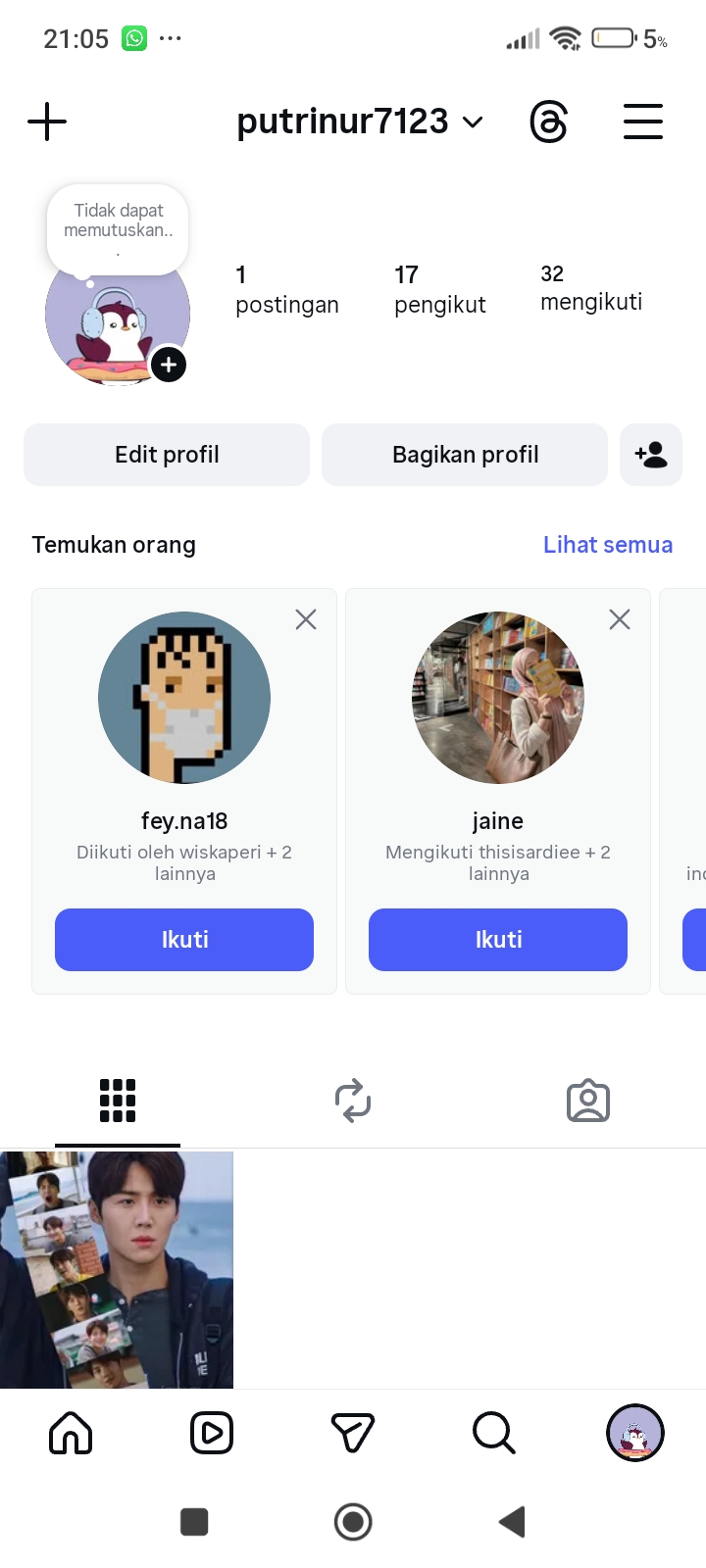
Task: Tap Bagikan profil button
Action: (465, 455)
